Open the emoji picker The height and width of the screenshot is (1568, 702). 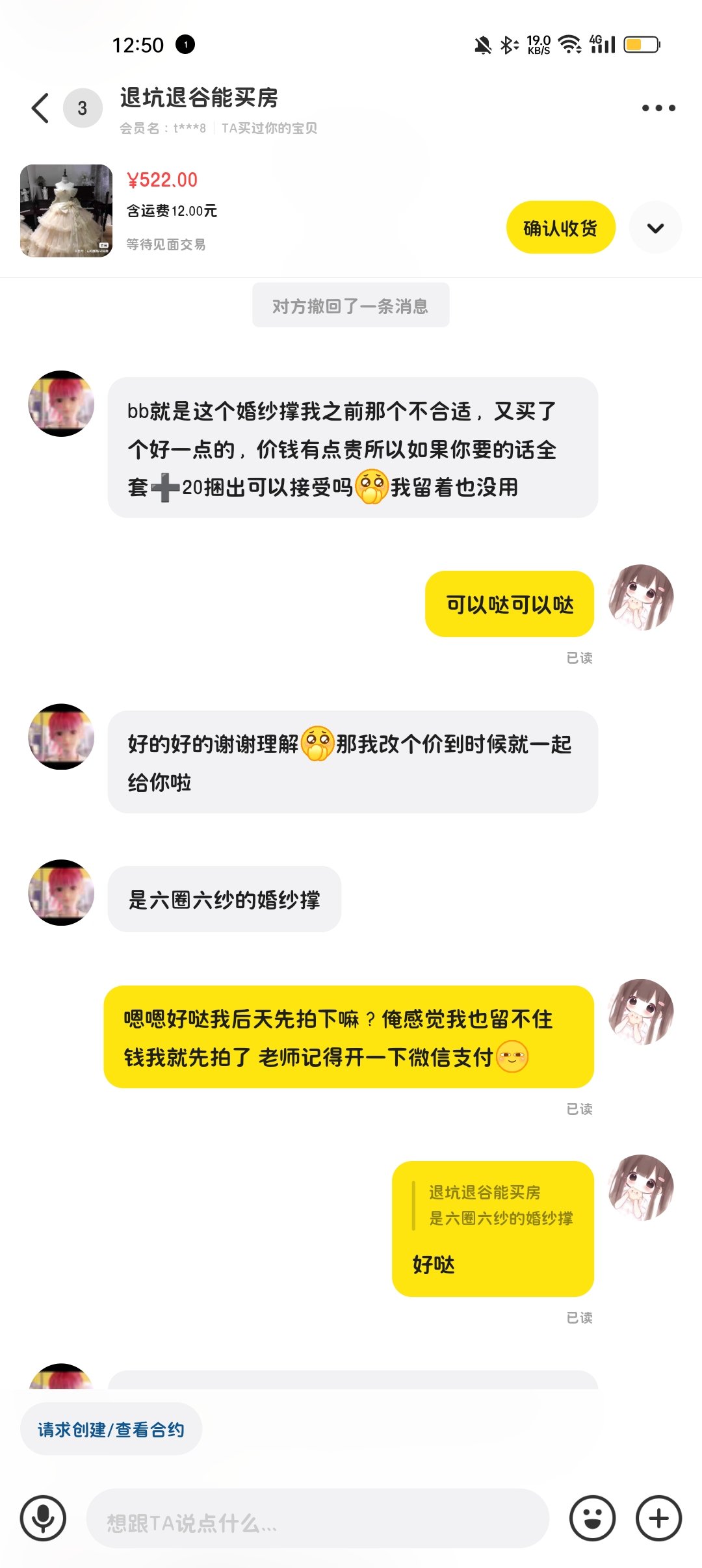click(592, 1518)
